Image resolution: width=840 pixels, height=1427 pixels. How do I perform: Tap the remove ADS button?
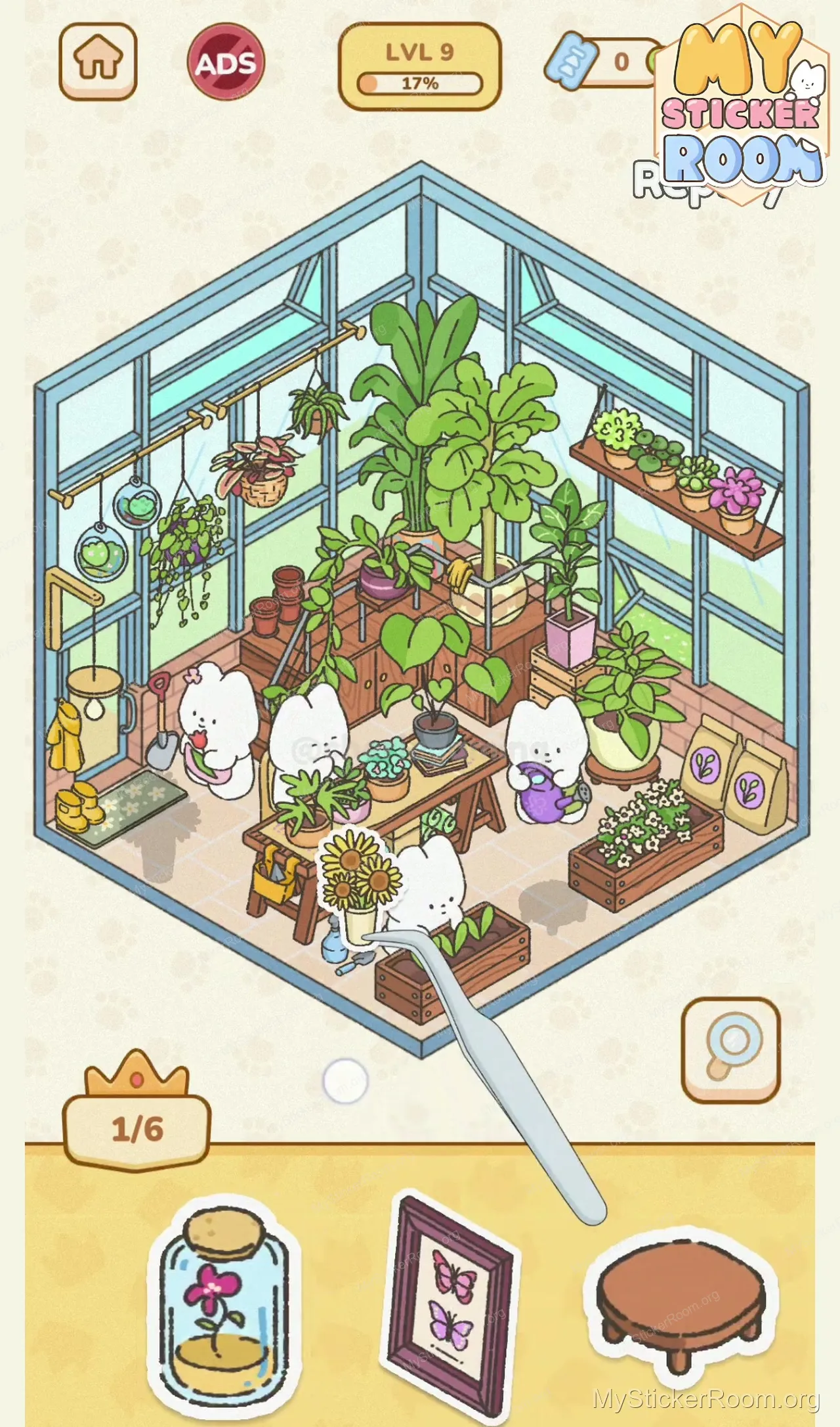(226, 62)
